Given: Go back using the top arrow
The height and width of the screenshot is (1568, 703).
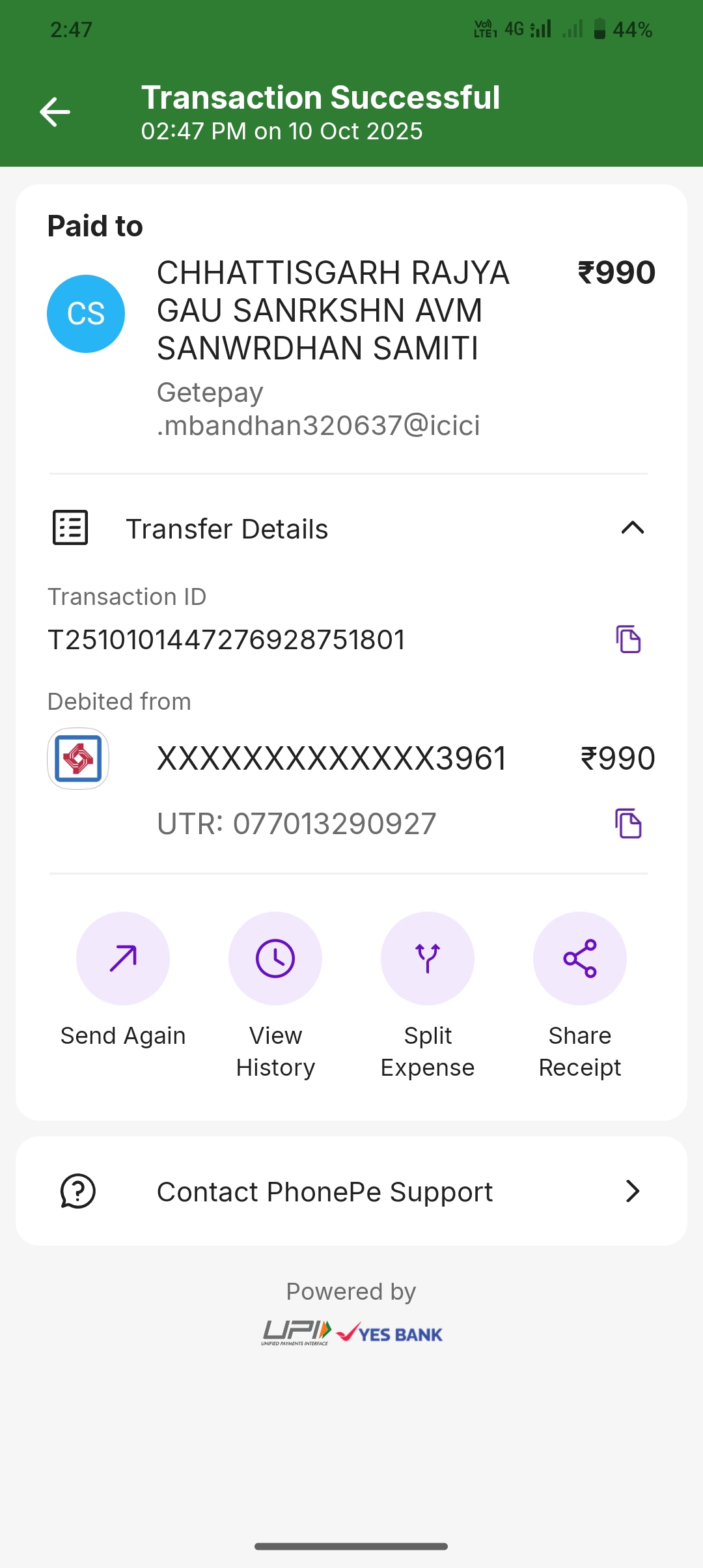Looking at the screenshot, I should pos(55,112).
